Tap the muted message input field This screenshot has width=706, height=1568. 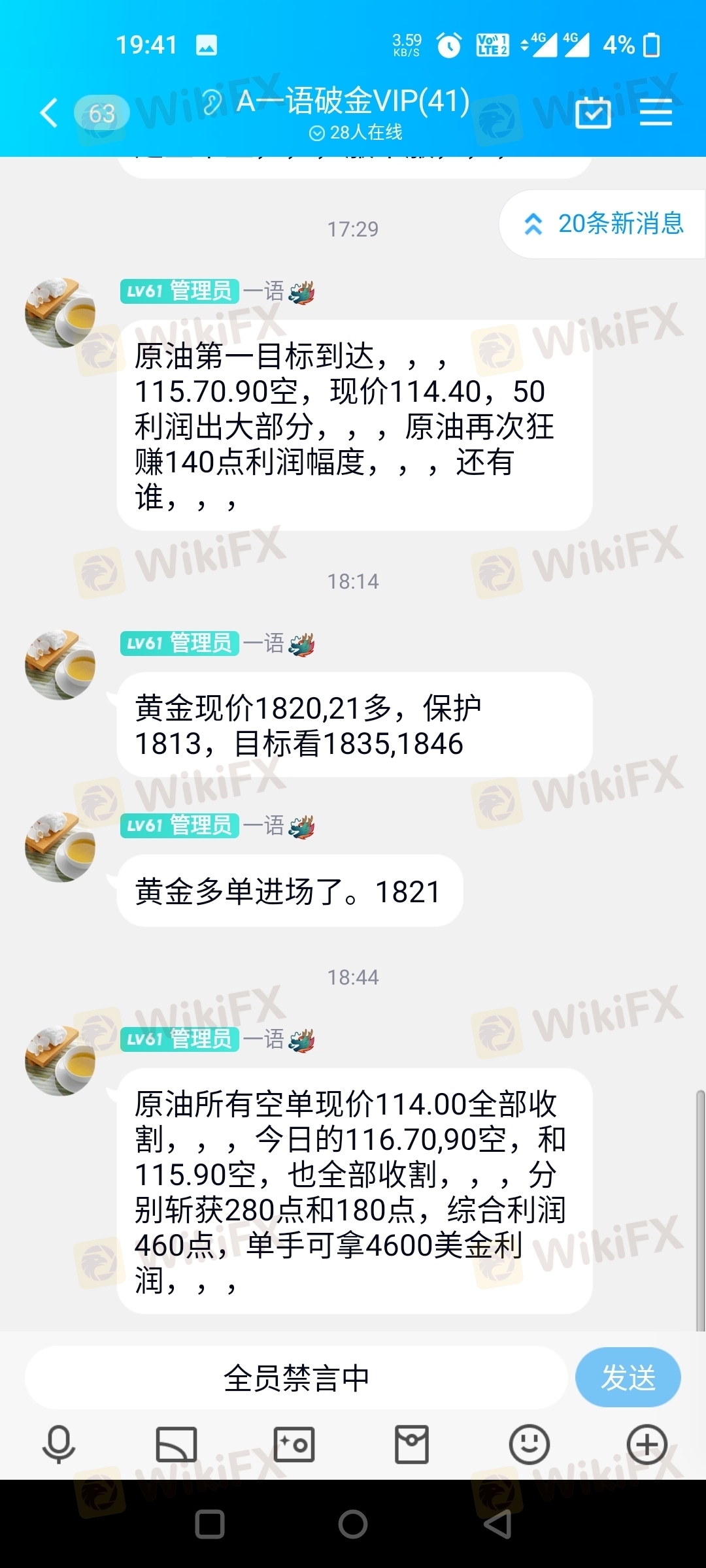[x=295, y=1377]
